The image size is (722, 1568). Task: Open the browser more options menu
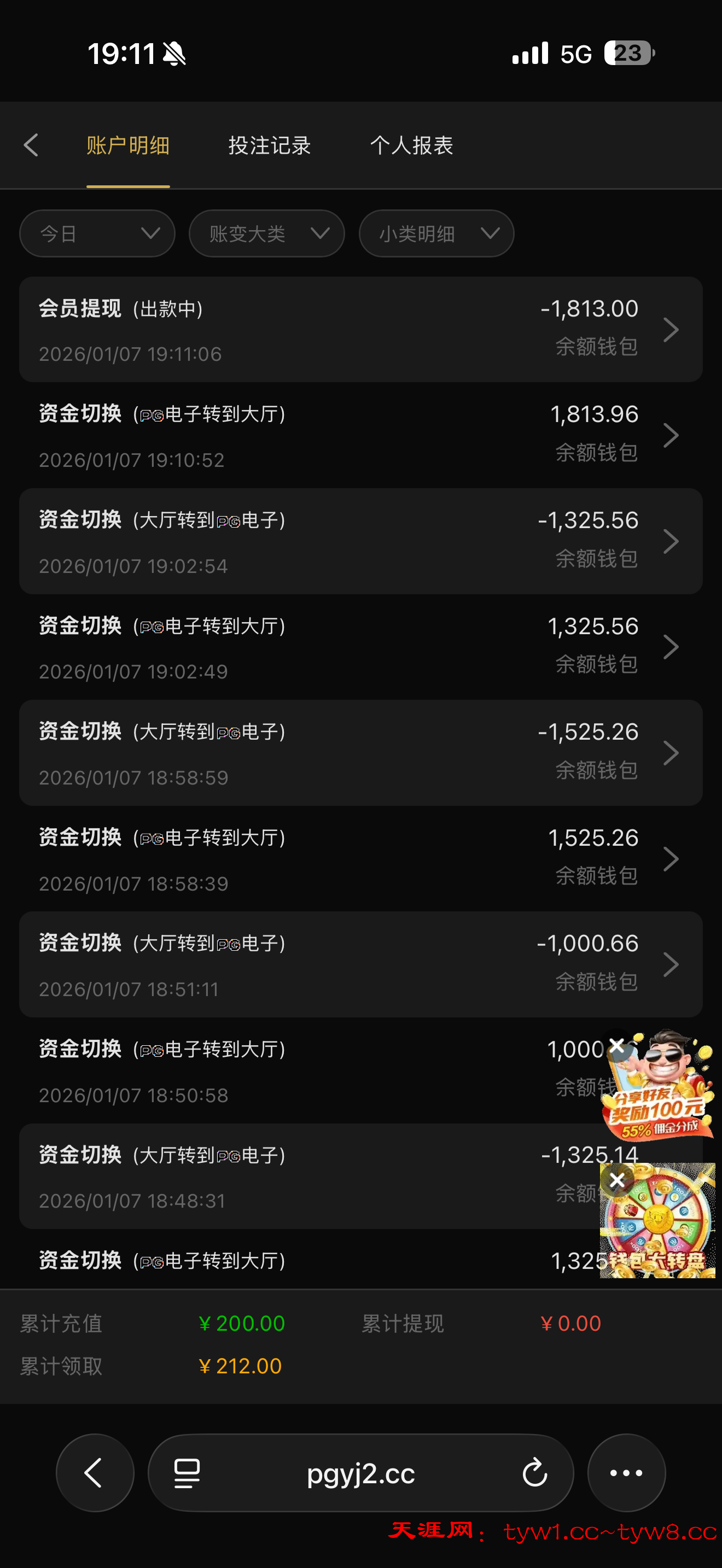pos(626,1473)
